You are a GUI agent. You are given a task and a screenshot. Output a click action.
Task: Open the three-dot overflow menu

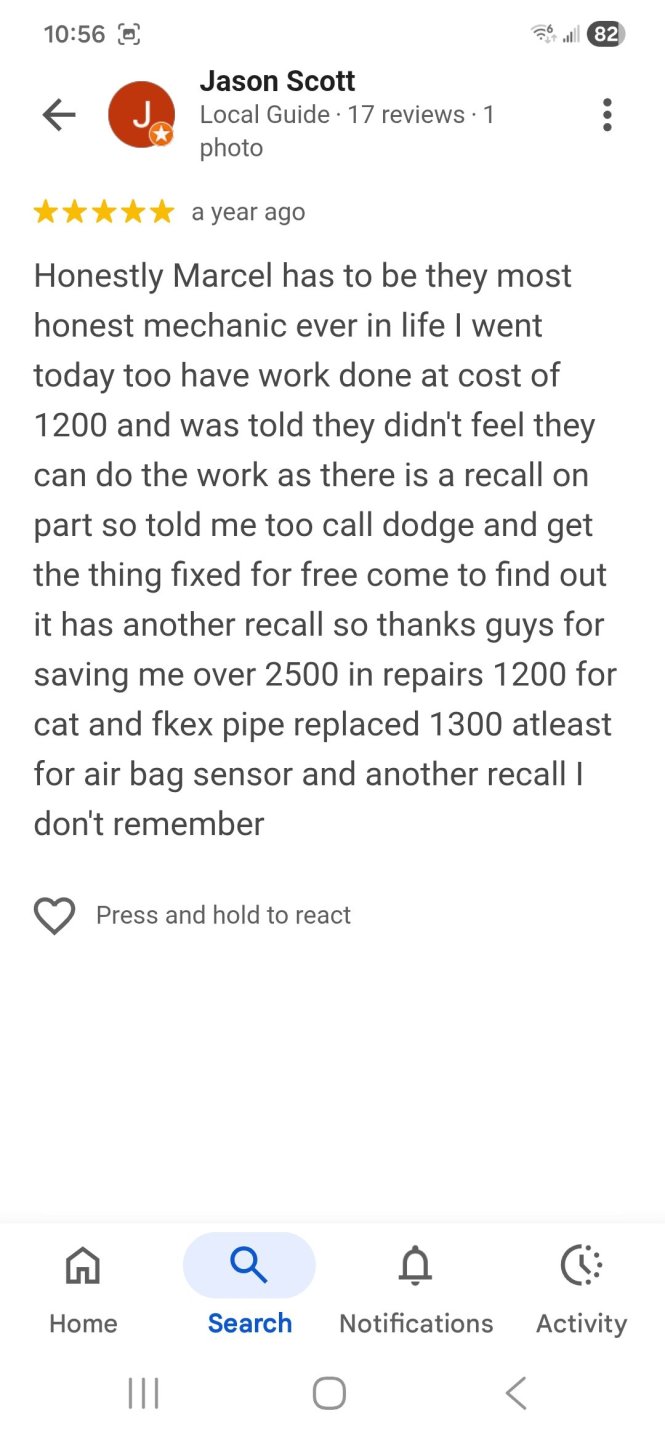click(x=606, y=115)
